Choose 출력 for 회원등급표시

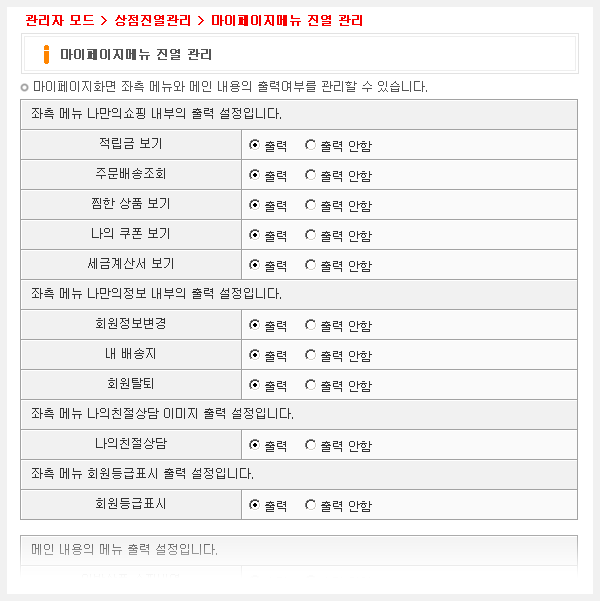pos(255,505)
